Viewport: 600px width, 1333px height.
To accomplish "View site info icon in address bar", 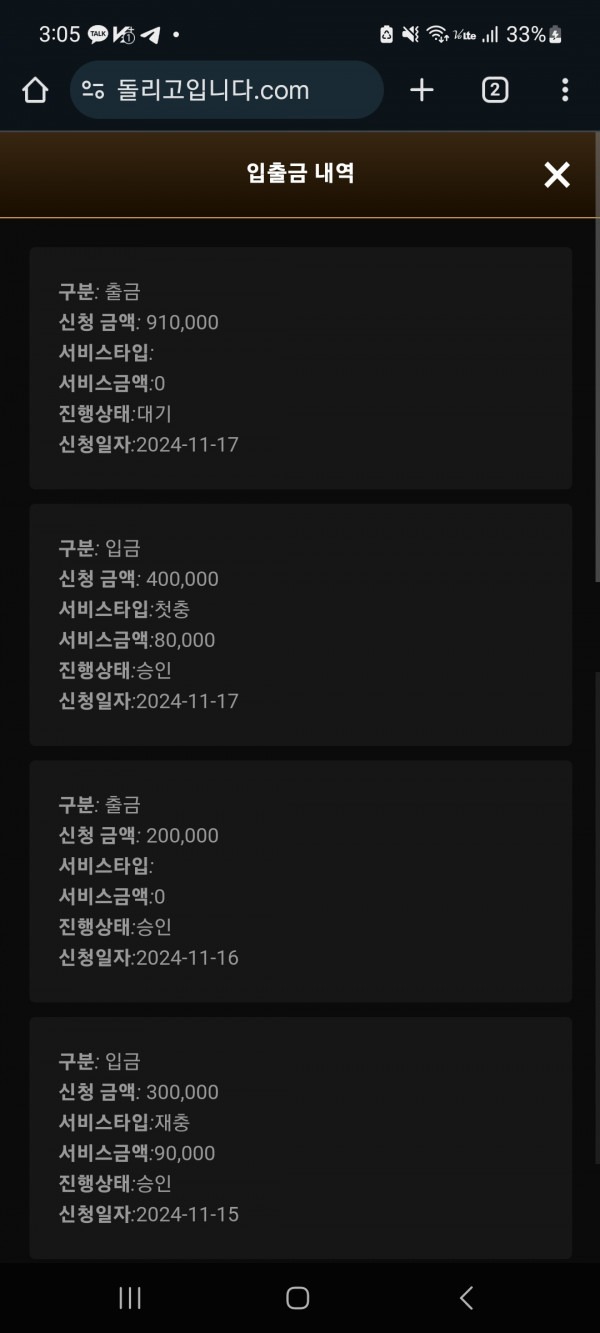I will 93,91.
